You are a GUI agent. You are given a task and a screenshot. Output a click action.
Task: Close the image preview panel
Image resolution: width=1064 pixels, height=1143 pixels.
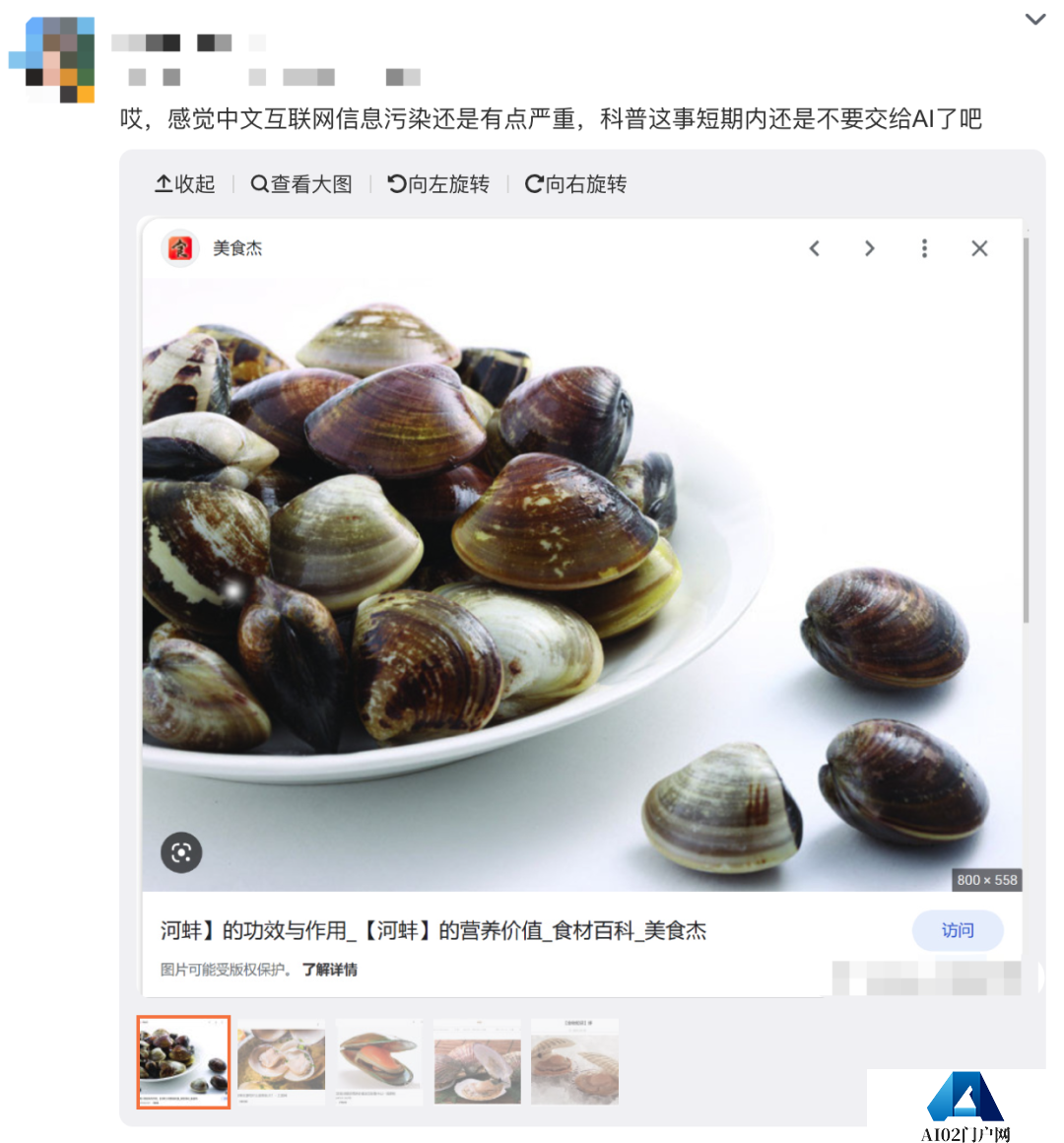979,248
